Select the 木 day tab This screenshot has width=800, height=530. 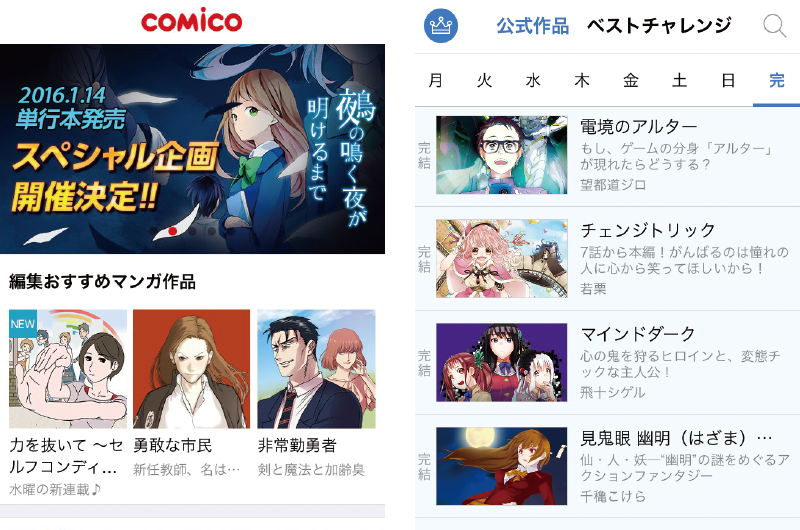tap(582, 81)
